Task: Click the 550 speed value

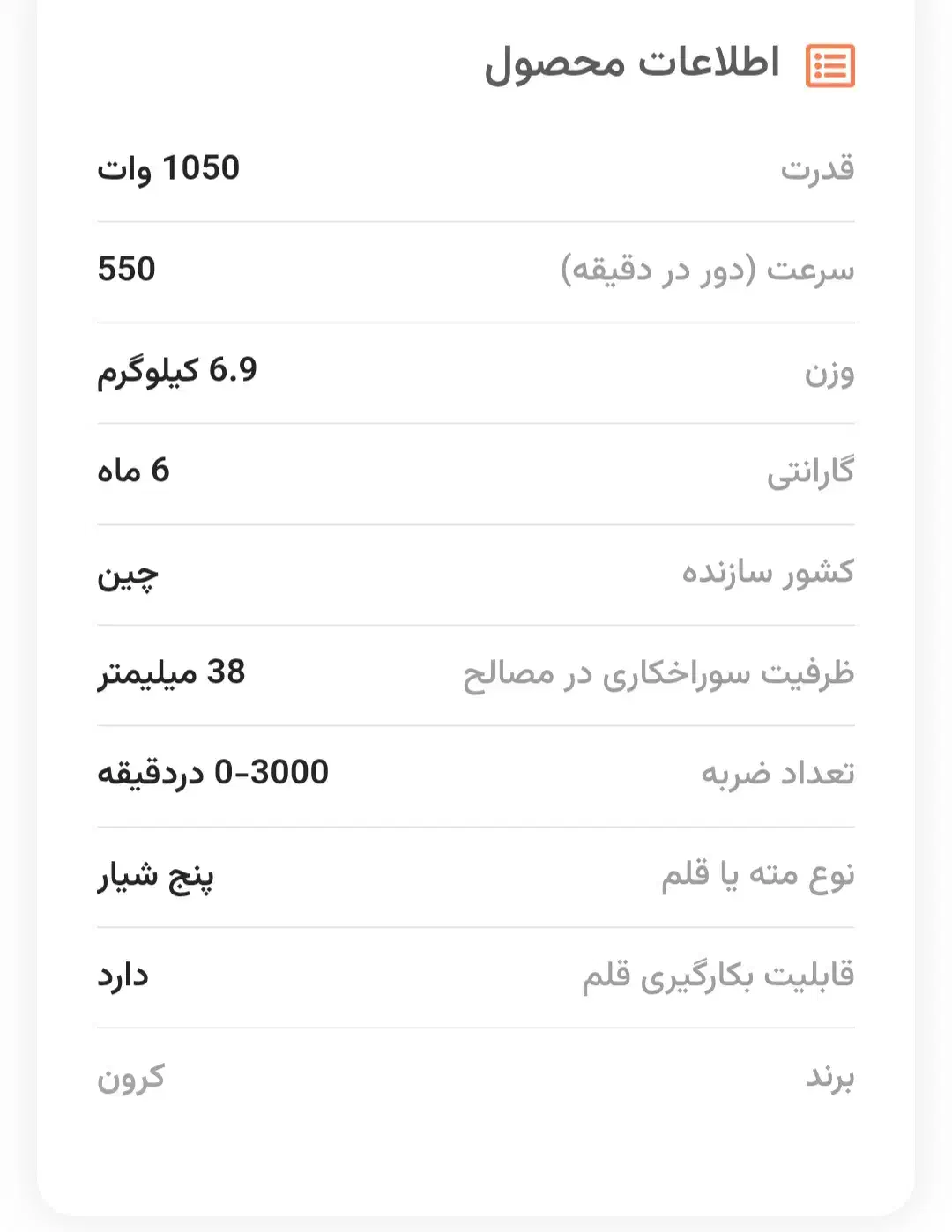Action: (126, 271)
